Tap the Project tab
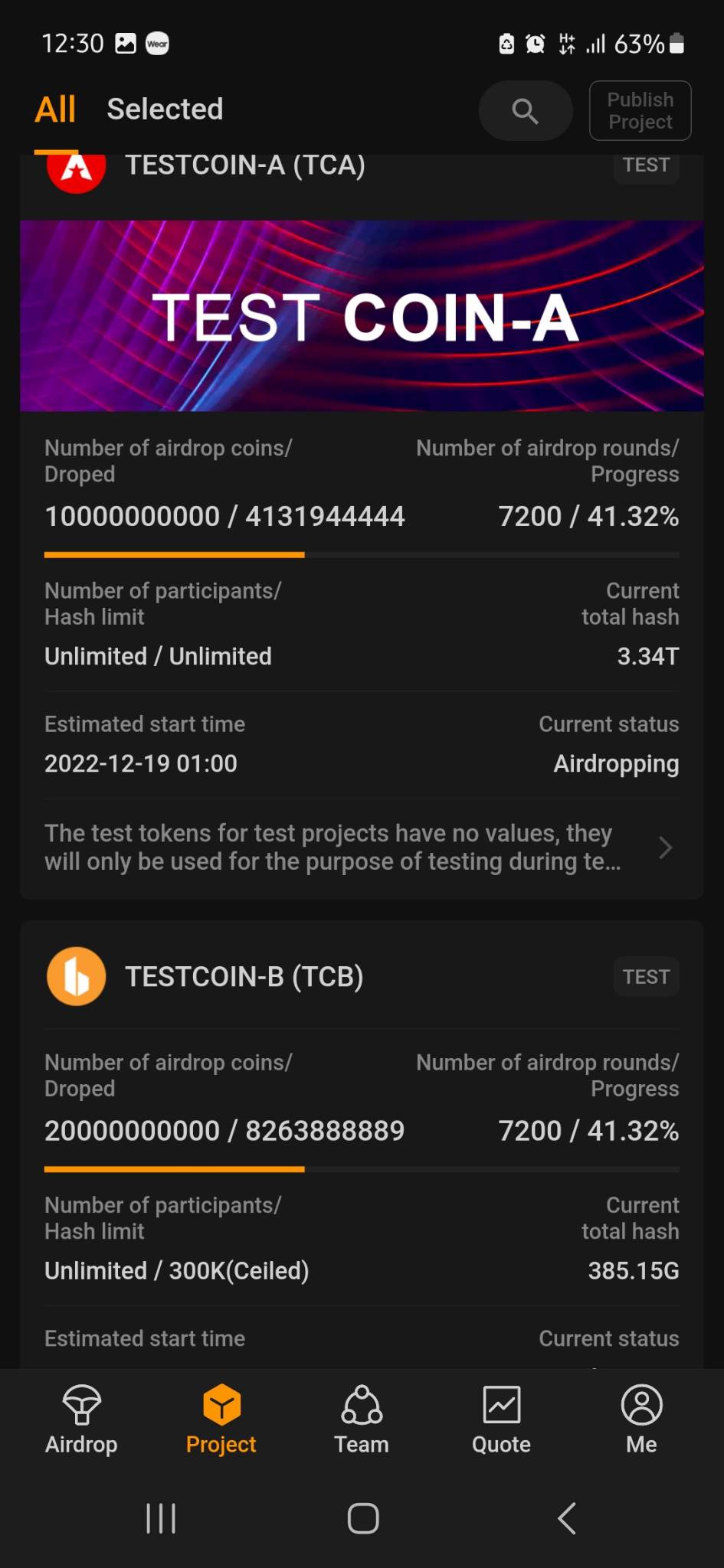This screenshot has width=724, height=1568. 221,1420
